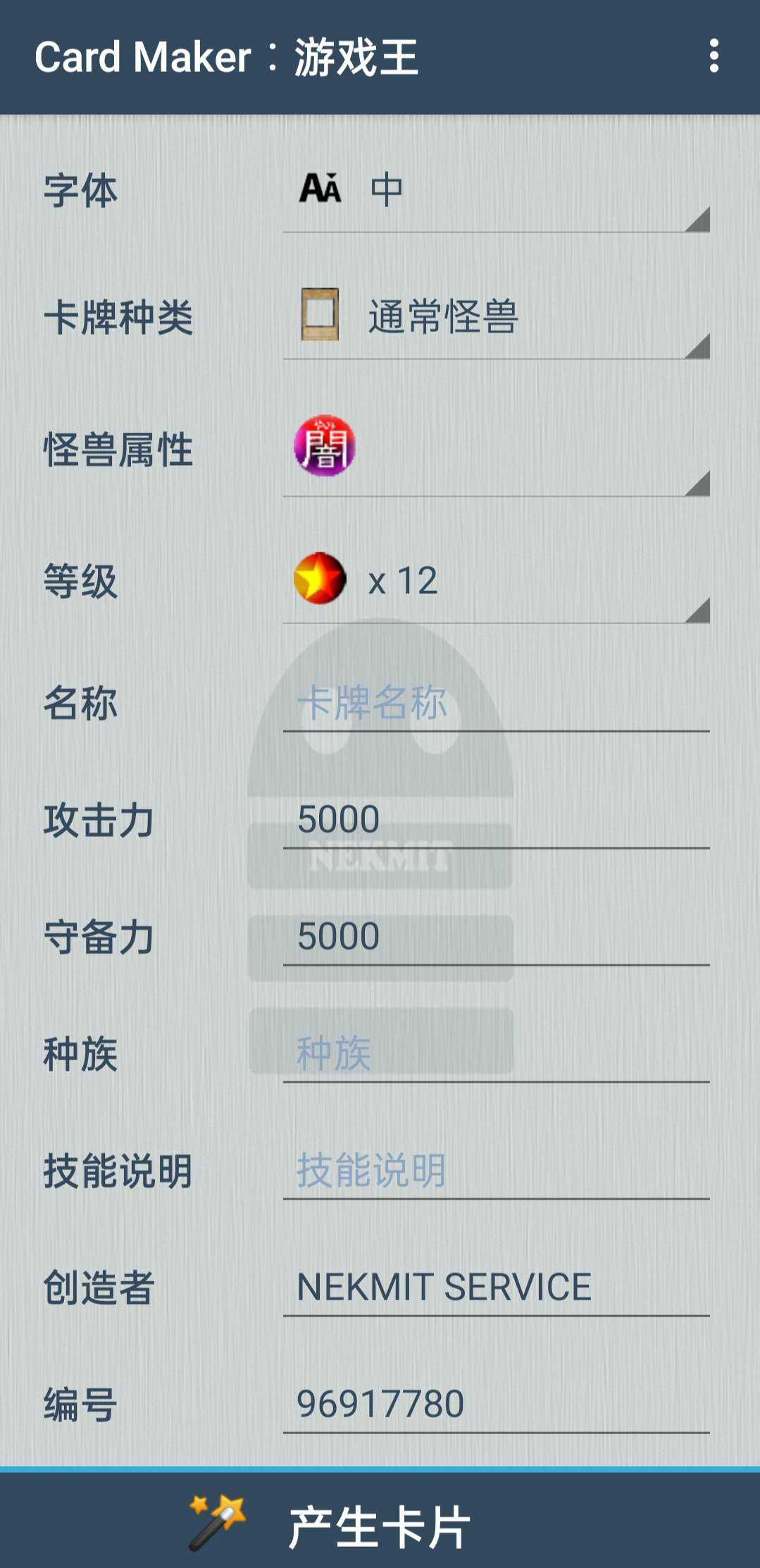
Task: Expand the 字体 font dropdown
Action: click(x=495, y=192)
